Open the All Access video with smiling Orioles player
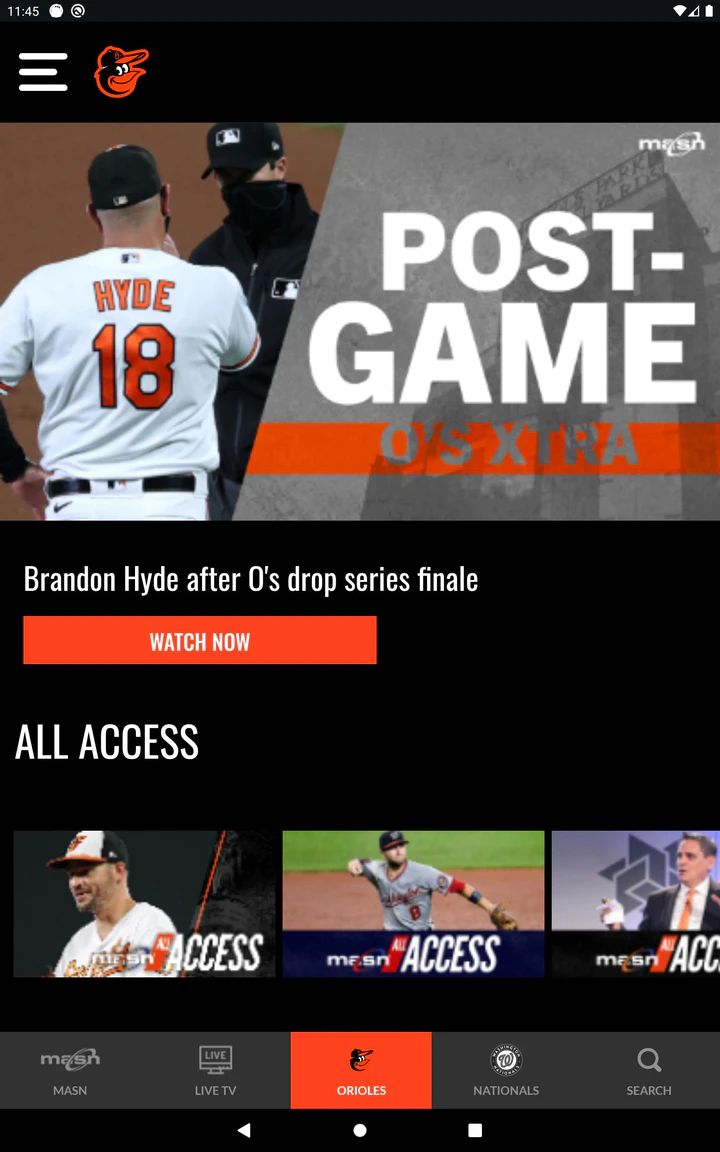 coord(144,903)
